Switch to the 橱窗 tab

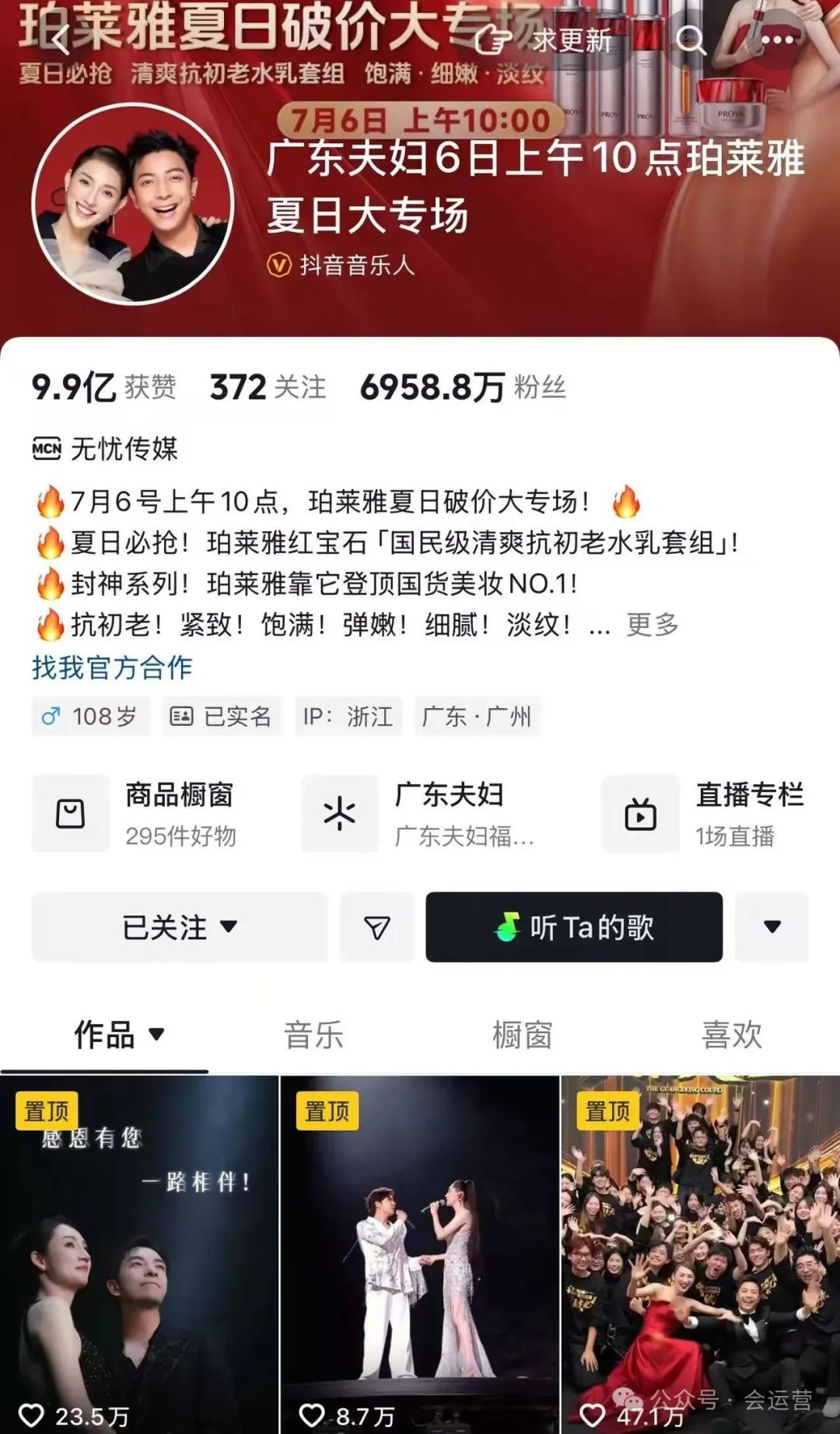[523, 1035]
